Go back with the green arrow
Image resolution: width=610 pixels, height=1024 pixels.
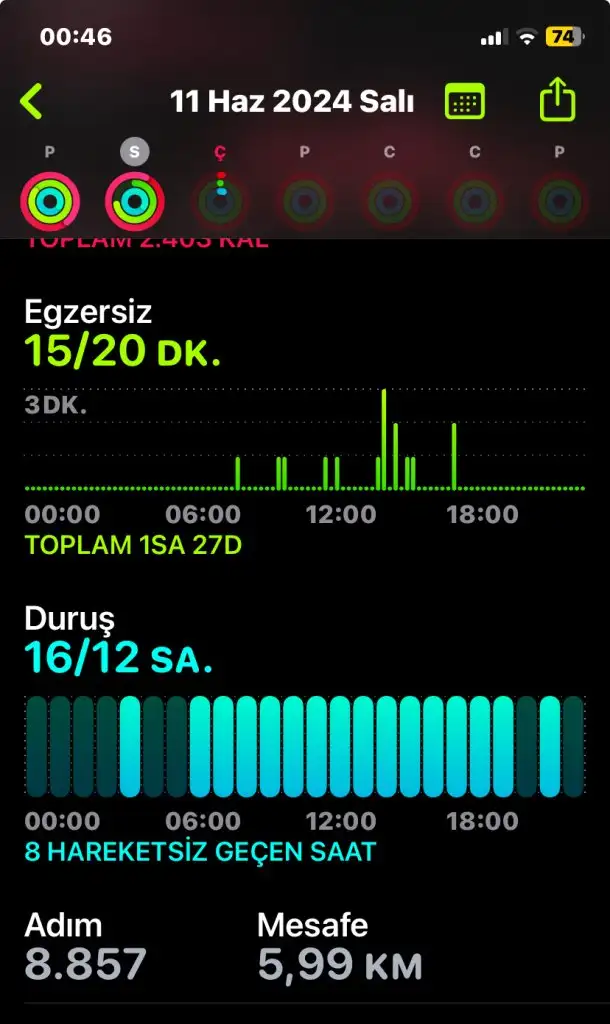pos(32,101)
